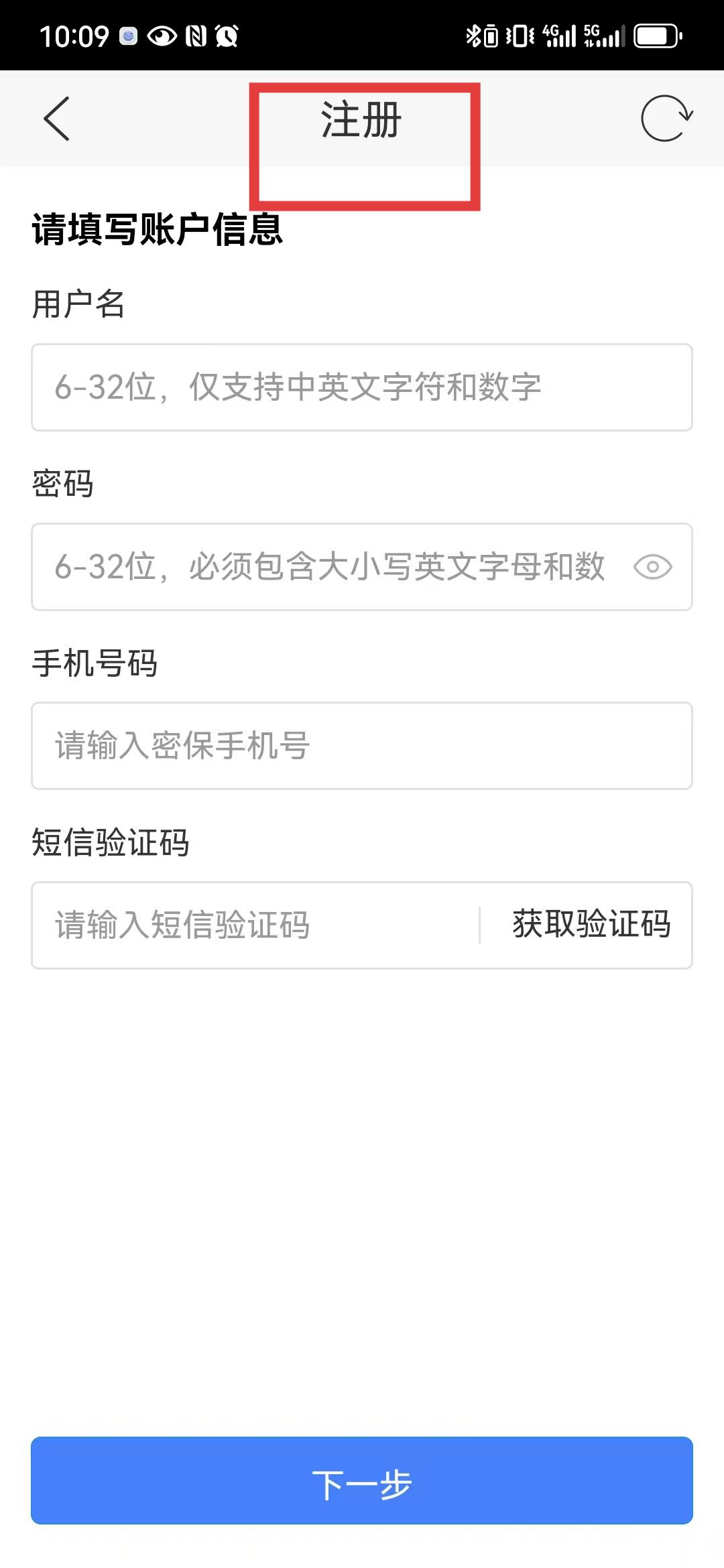Select the 密码 password input field

coord(328,567)
